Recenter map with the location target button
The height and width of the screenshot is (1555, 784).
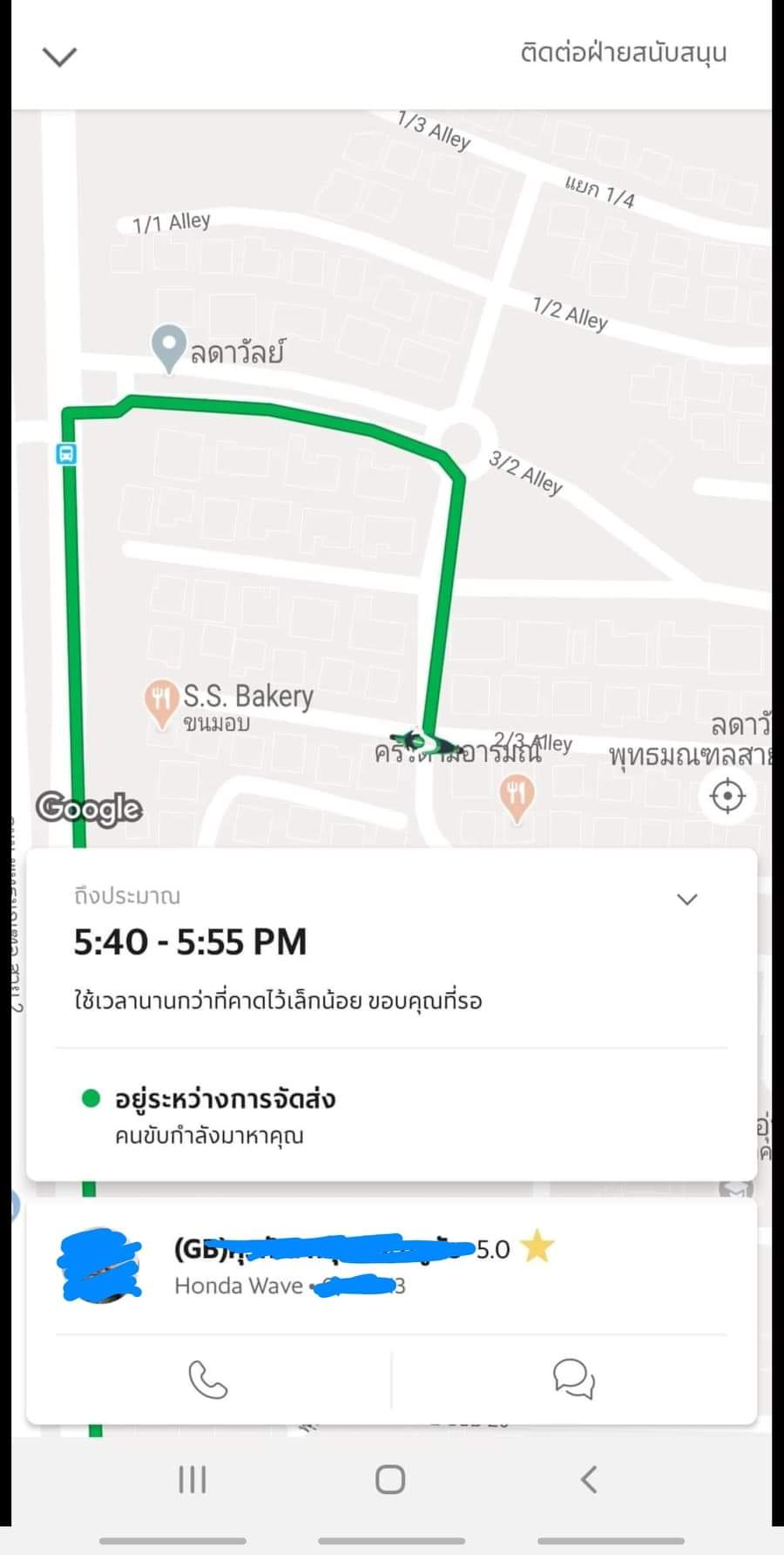click(727, 796)
